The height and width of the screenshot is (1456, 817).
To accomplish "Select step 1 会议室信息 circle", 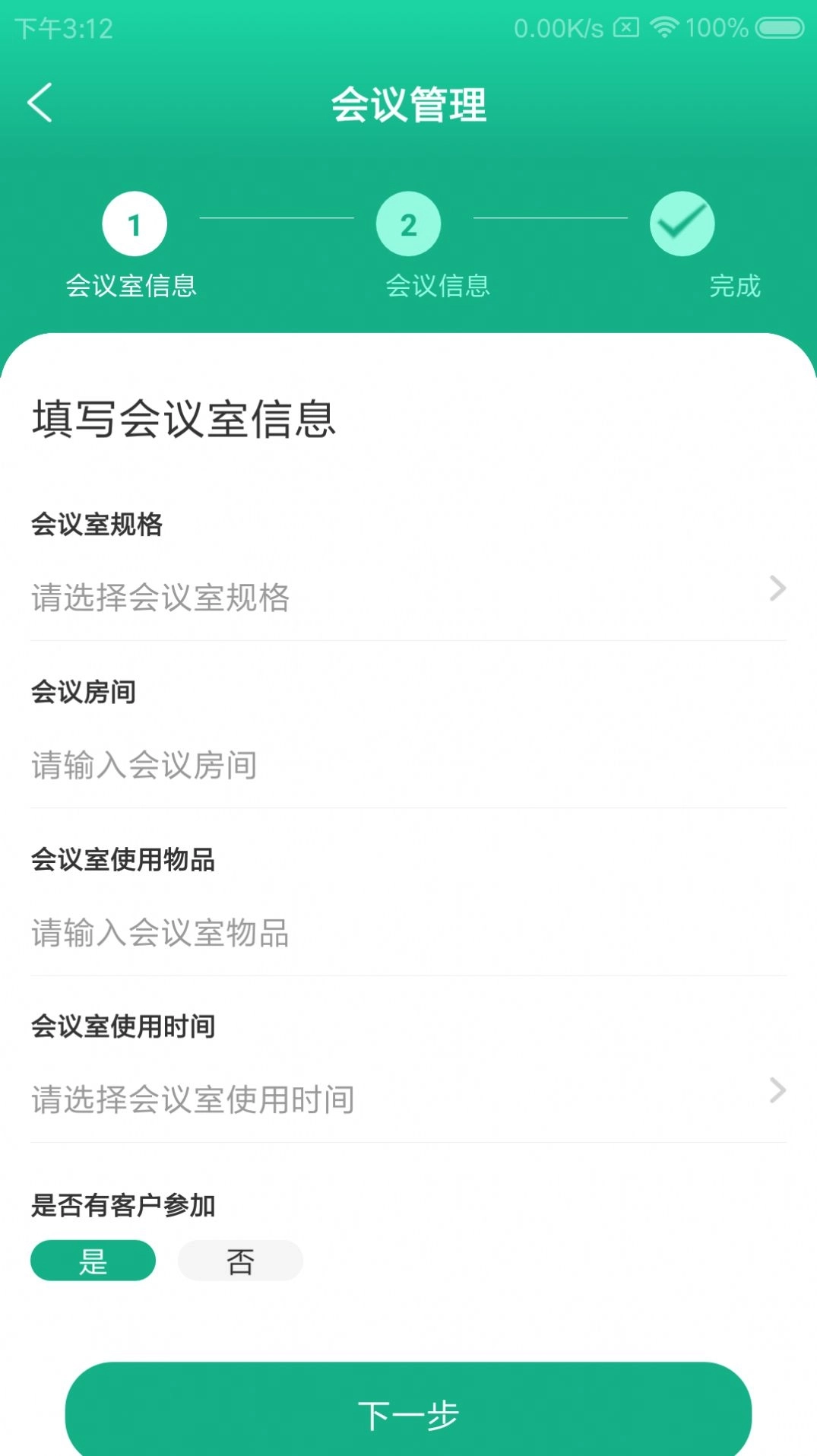I will click(135, 223).
